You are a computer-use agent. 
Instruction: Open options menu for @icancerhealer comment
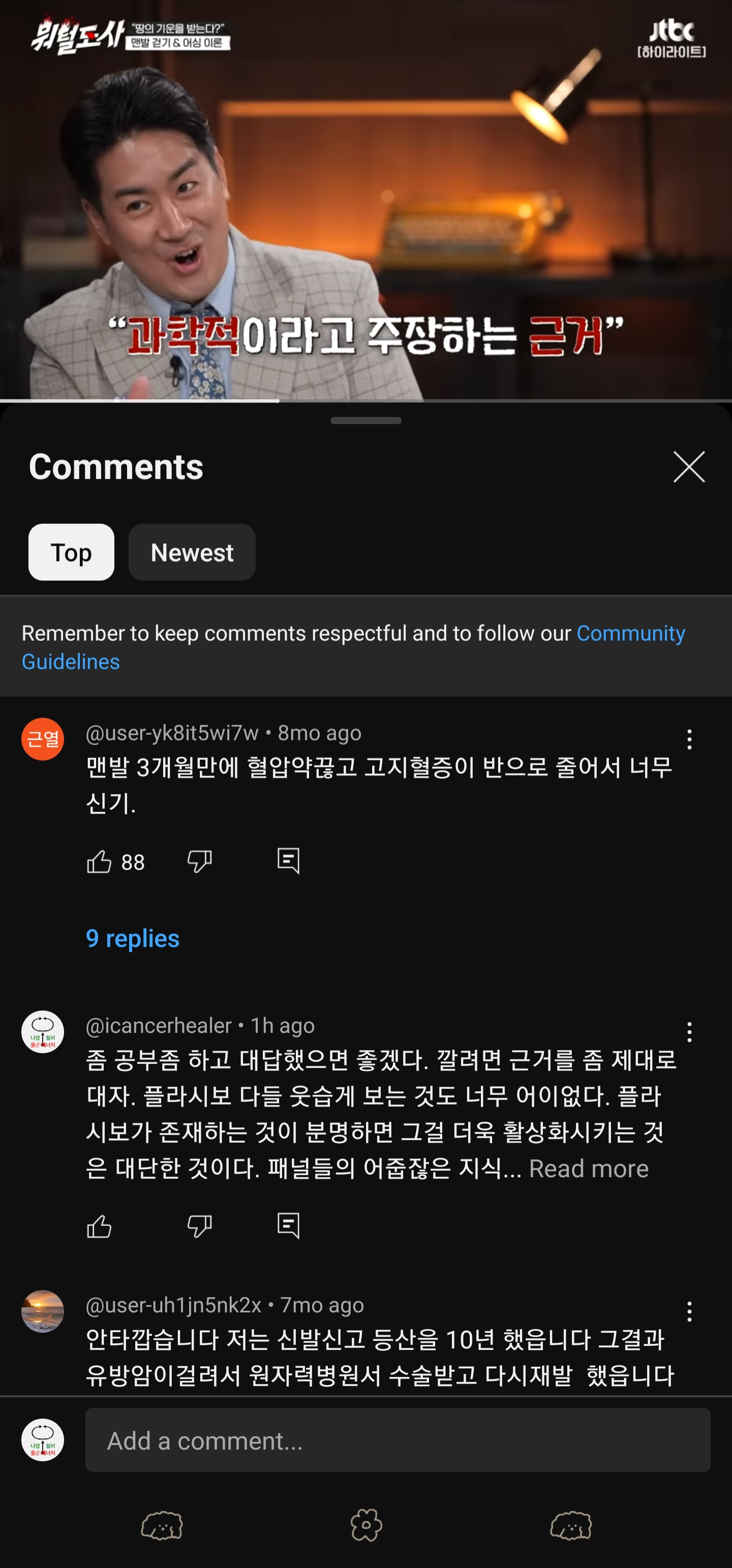(689, 1032)
